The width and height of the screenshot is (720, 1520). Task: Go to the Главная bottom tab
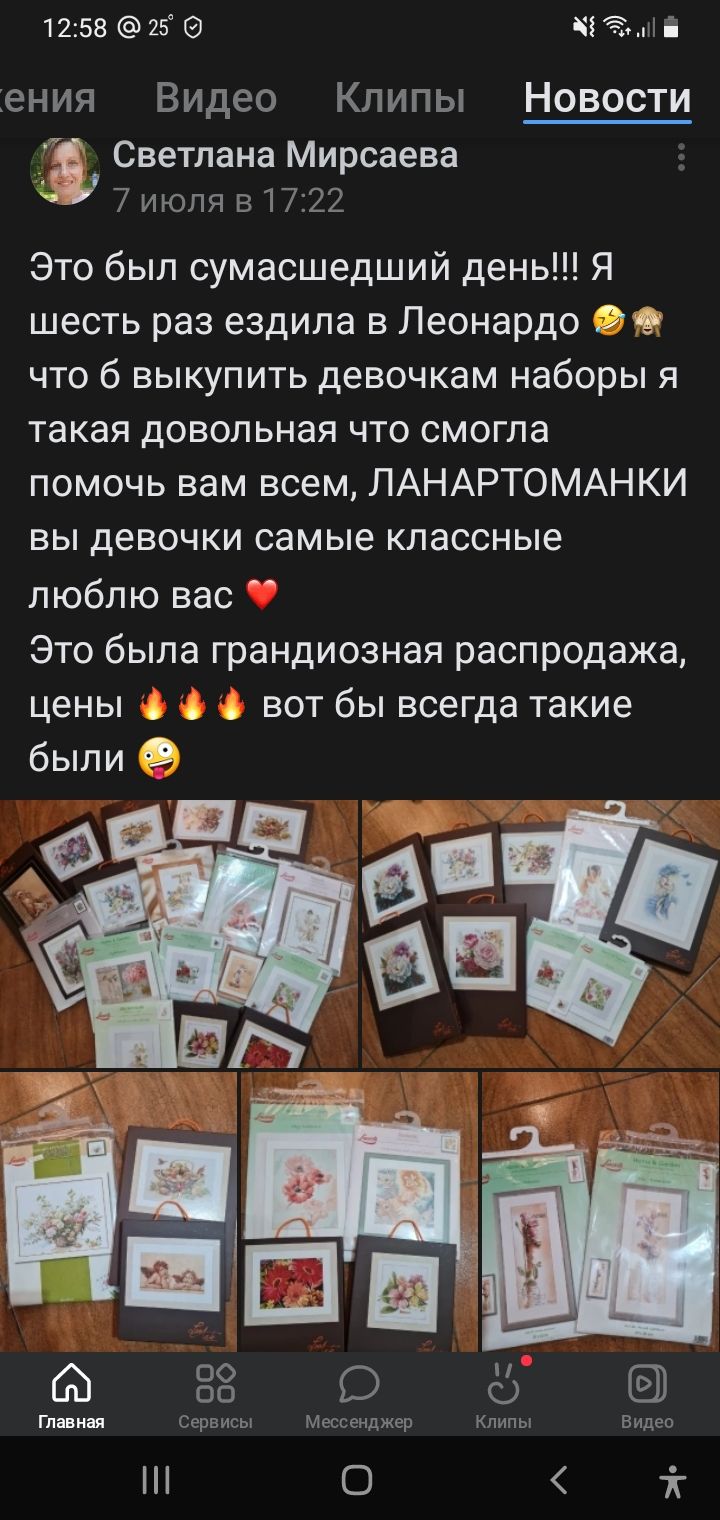[x=71, y=1395]
